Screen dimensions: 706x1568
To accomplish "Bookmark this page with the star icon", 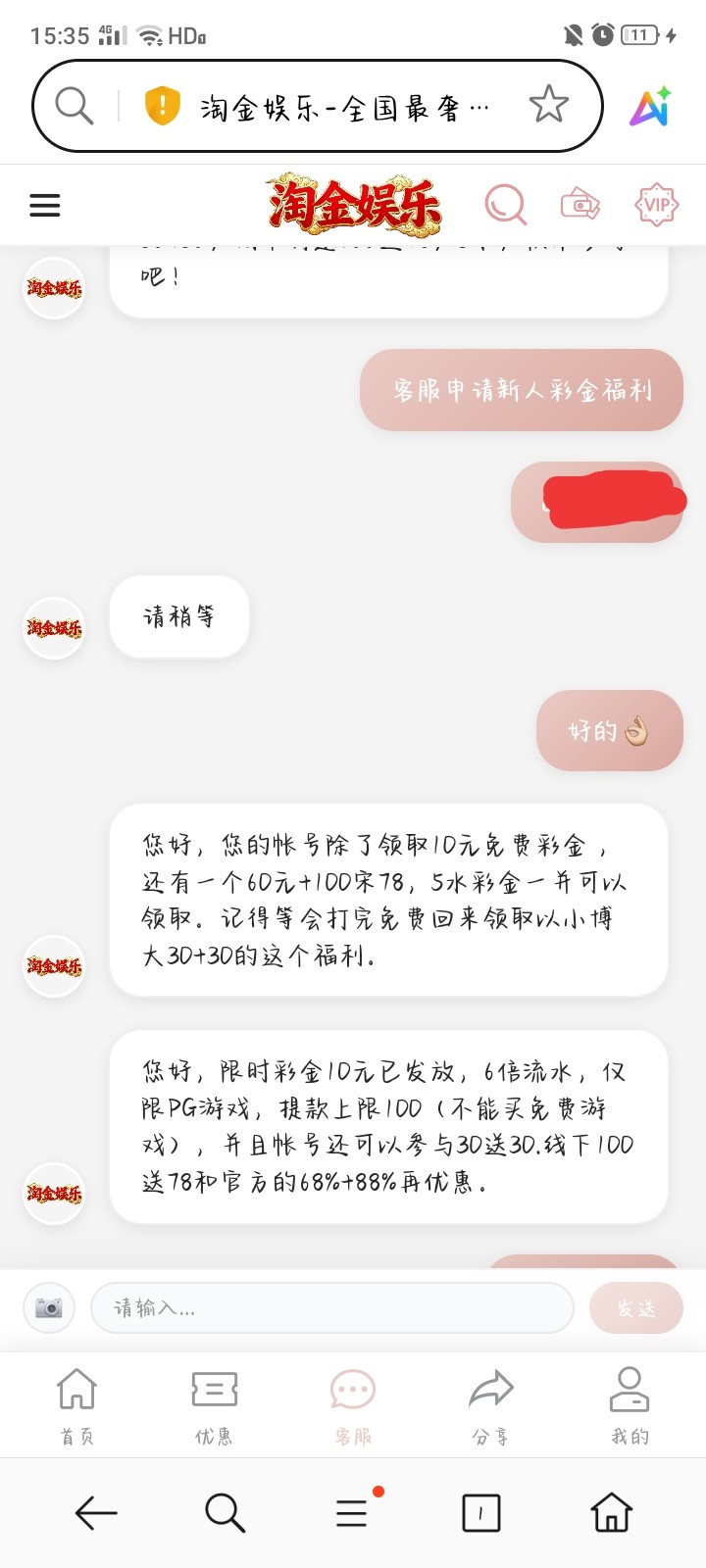I will point(548,105).
